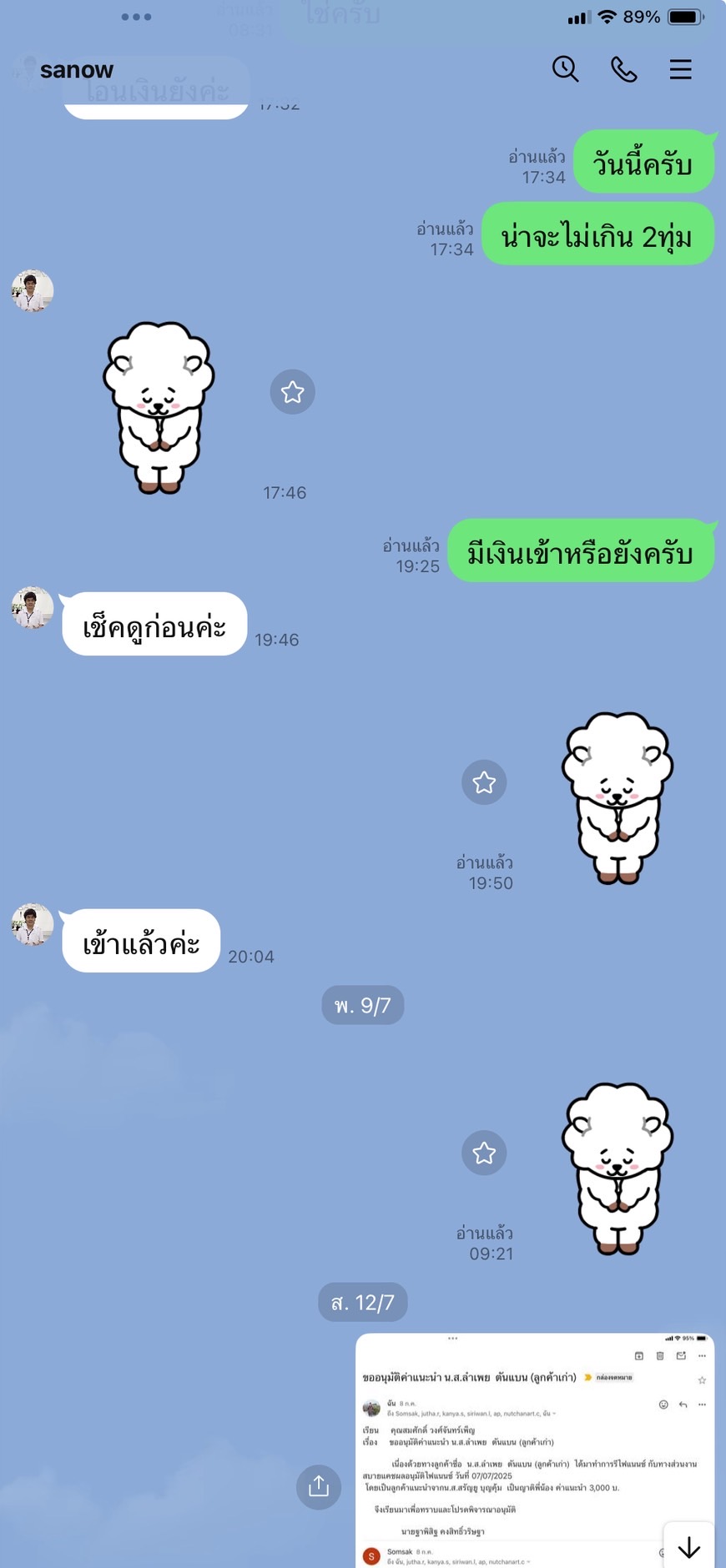Screen dimensions: 726x1568
Task: Open sender's profile photo beside "เข้าแล้วค่ะ"
Action: tap(33, 925)
